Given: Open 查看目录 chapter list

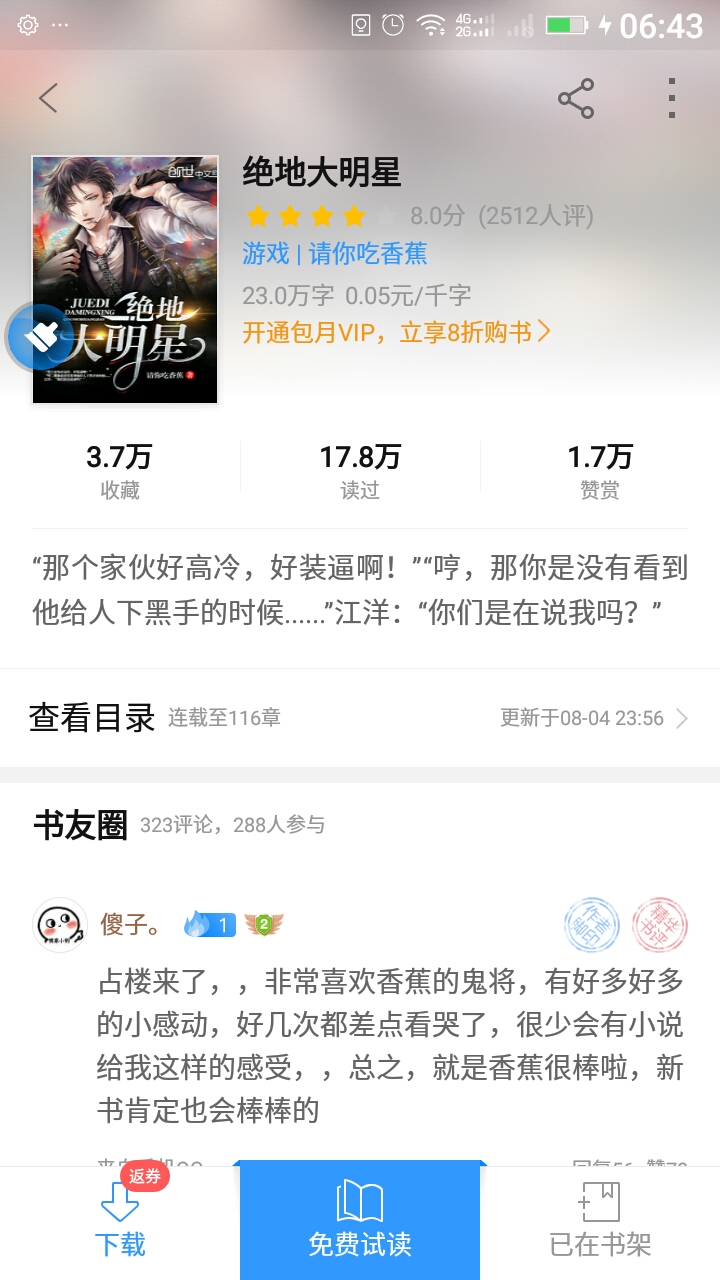Looking at the screenshot, I should coord(360,718).
